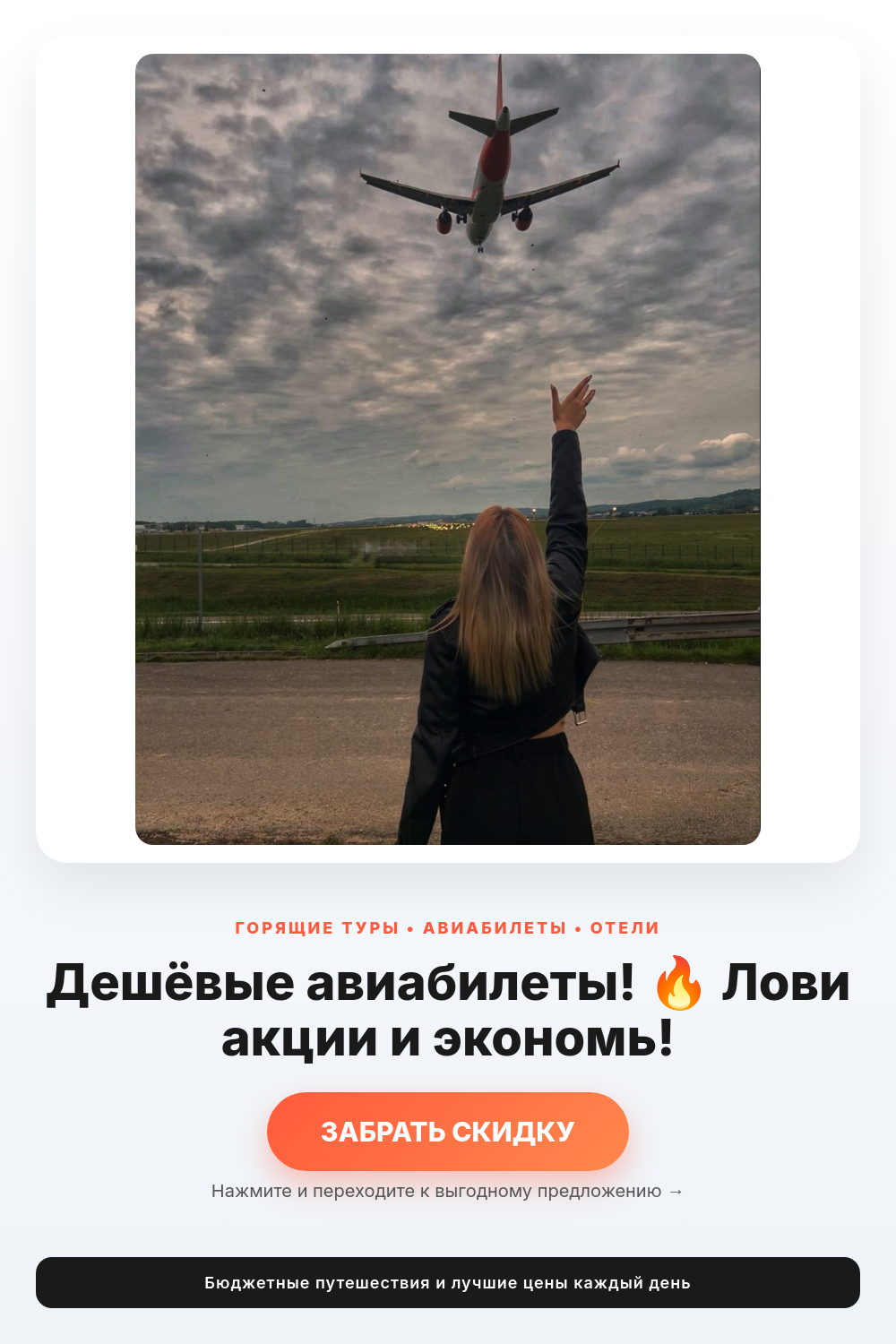
Task: Tap the ЗАБРАТЬ СКИДКУ button
Action: click(x=448, y=1132)
